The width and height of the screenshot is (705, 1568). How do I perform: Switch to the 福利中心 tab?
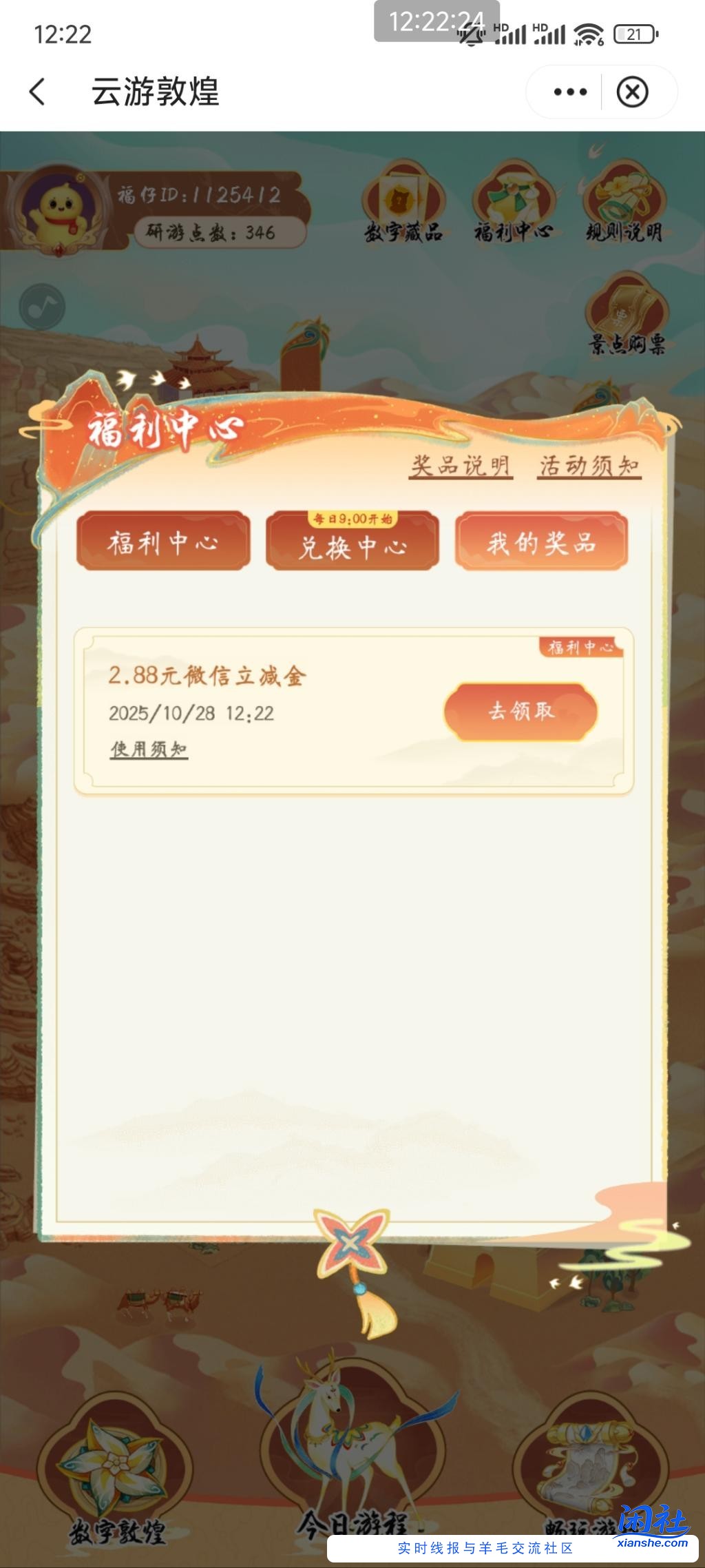[163, 544]
